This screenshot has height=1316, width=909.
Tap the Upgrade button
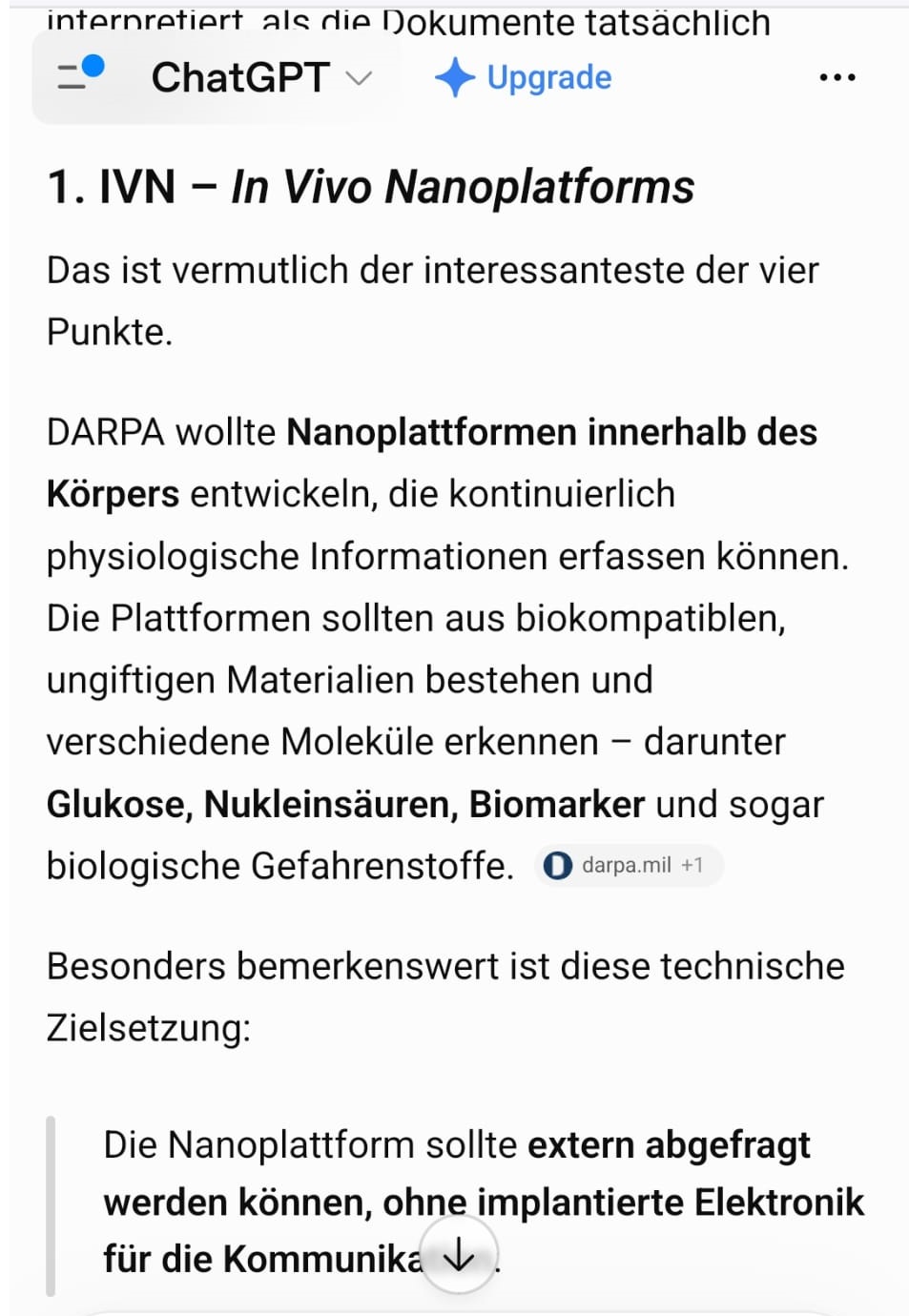pos(523,77)
